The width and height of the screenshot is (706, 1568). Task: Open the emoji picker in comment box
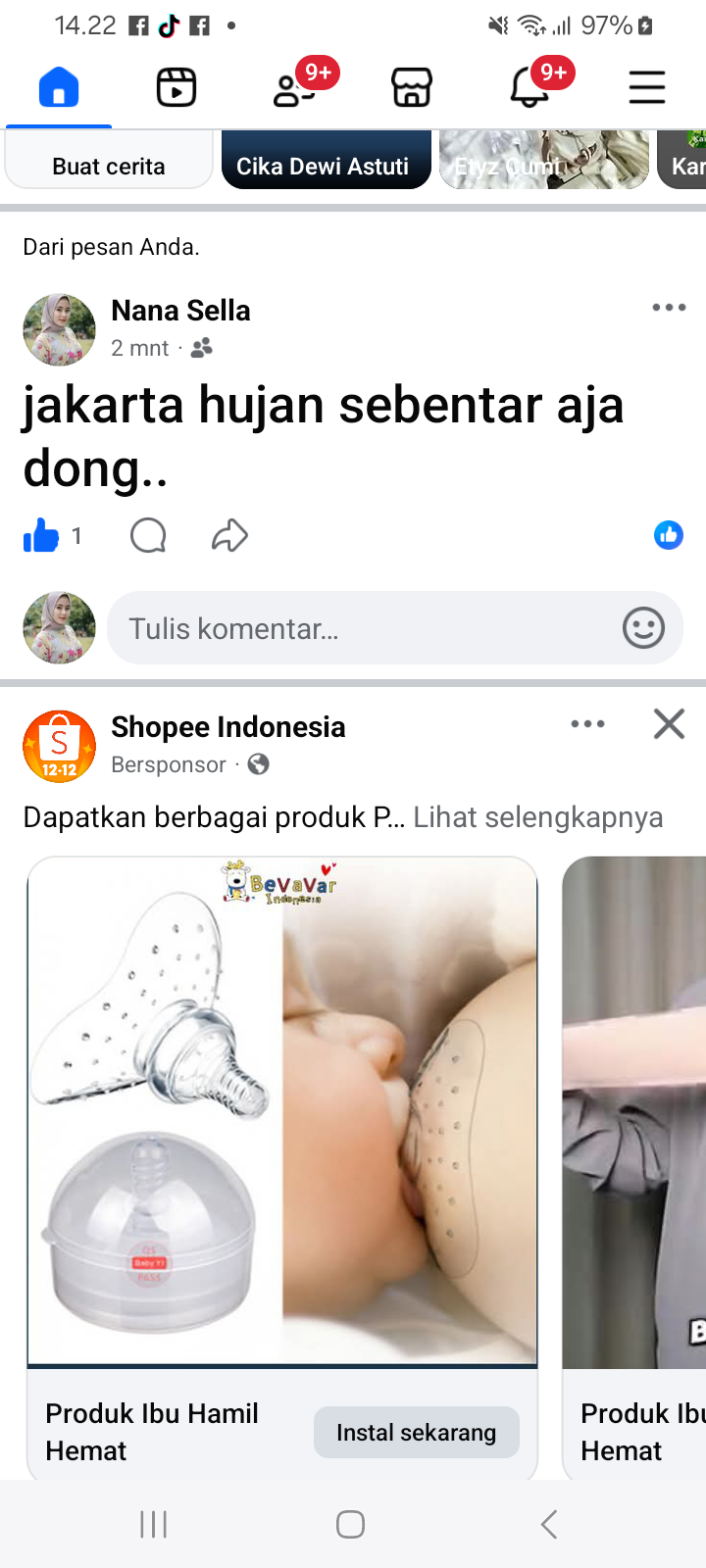(x=643, y=628)
